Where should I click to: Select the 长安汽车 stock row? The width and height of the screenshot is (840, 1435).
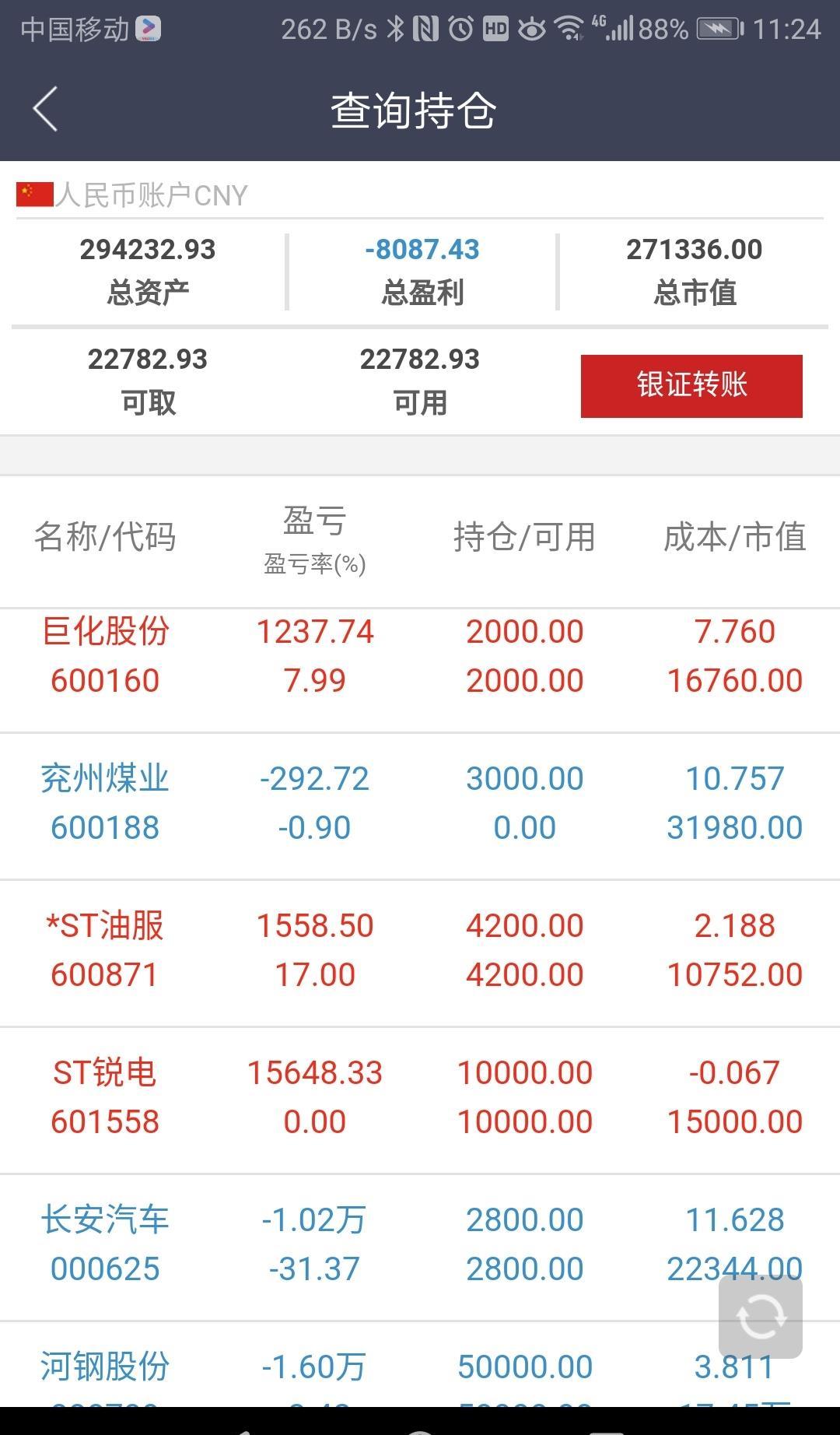(x=420, y=1243)
